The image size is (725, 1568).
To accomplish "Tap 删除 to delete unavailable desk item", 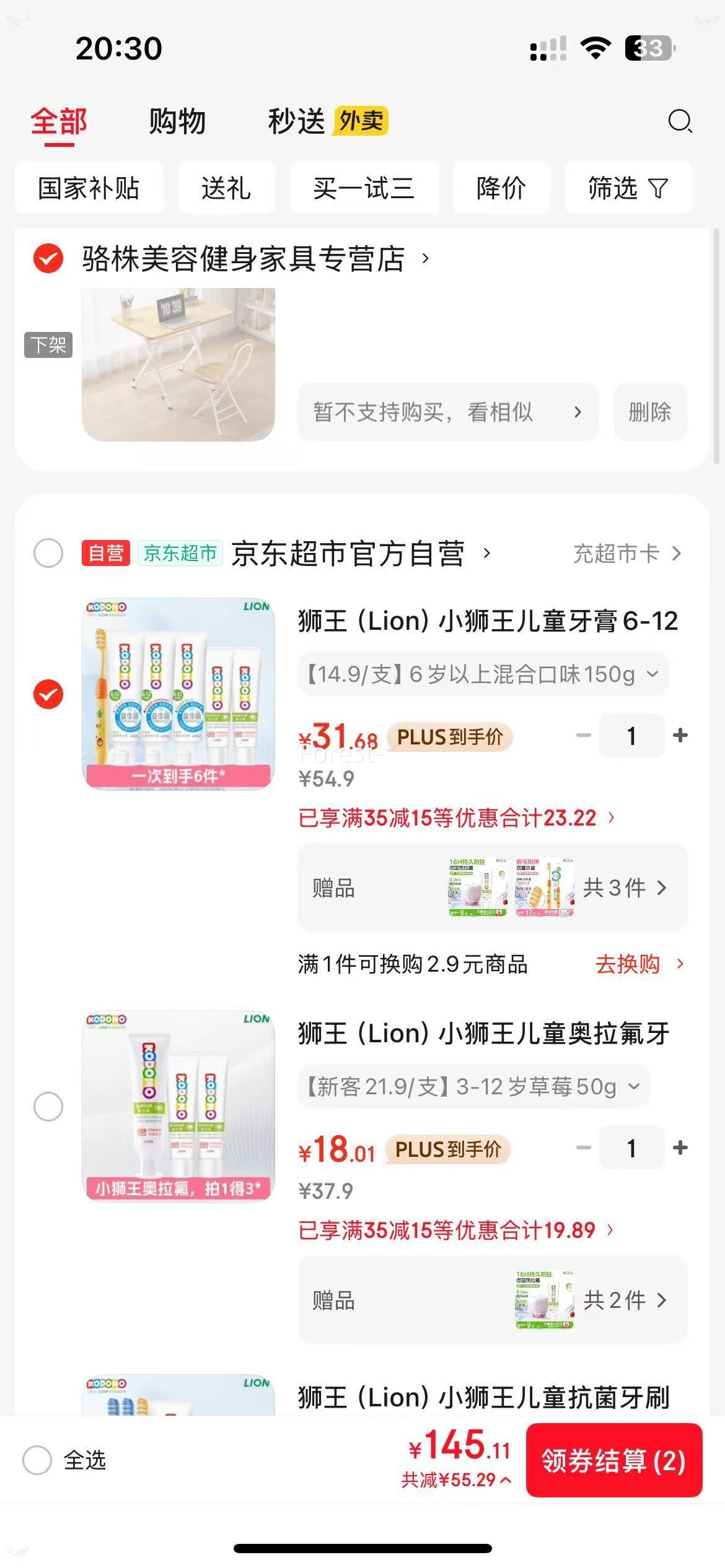I will pyautogui.click(x=649, y=412).
